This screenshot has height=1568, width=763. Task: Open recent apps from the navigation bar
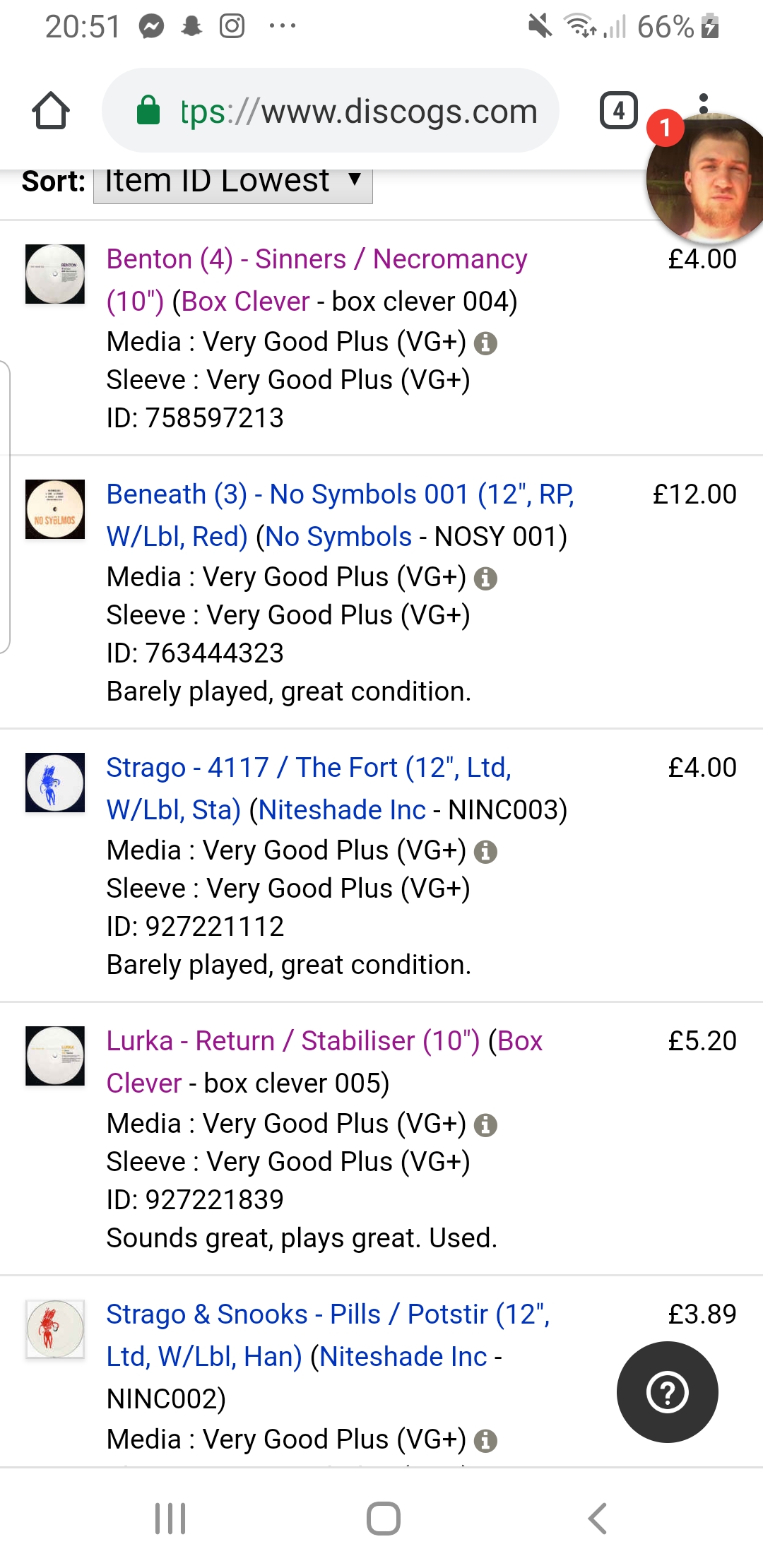click(x=170, y=1518)
